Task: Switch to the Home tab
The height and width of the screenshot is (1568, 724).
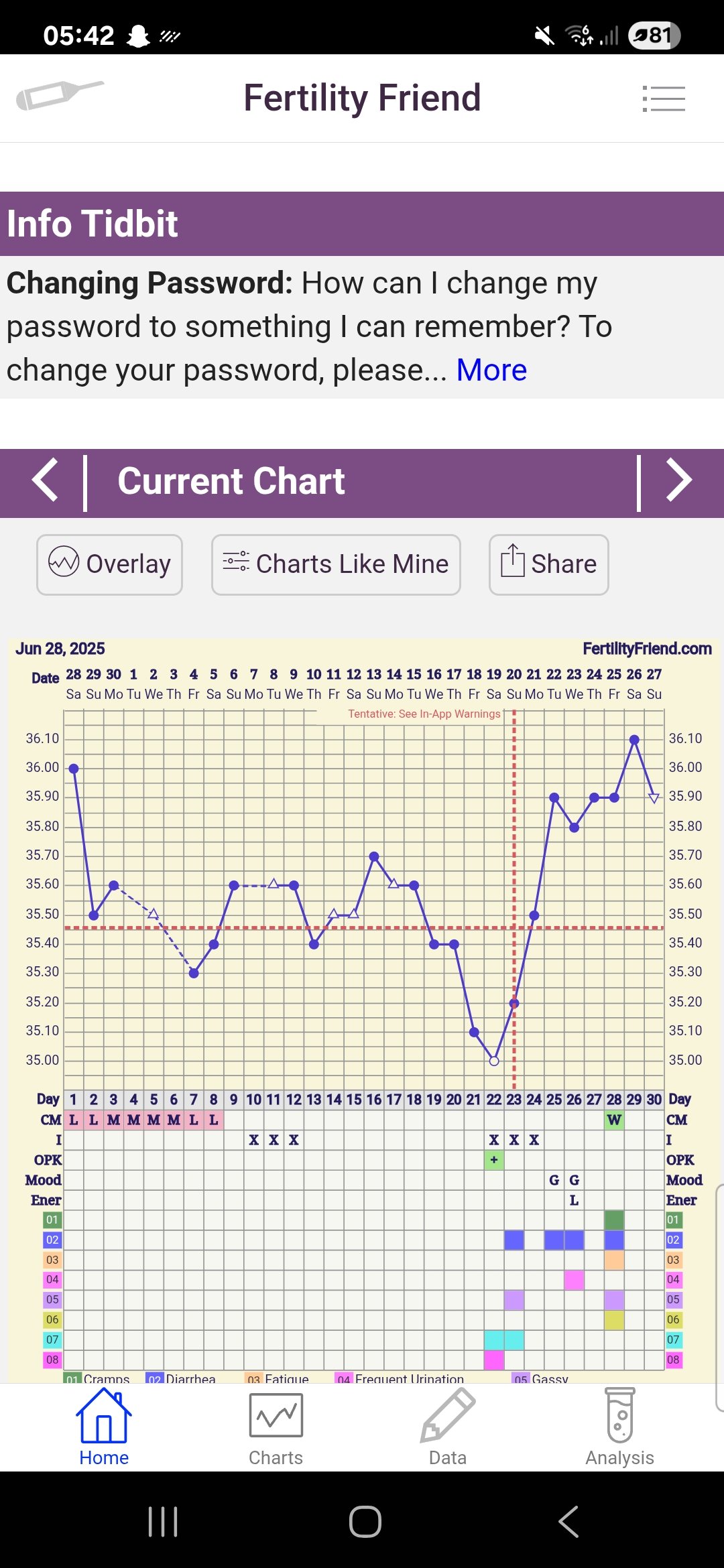Action: pyautogui.click(x=104, y=1428)
